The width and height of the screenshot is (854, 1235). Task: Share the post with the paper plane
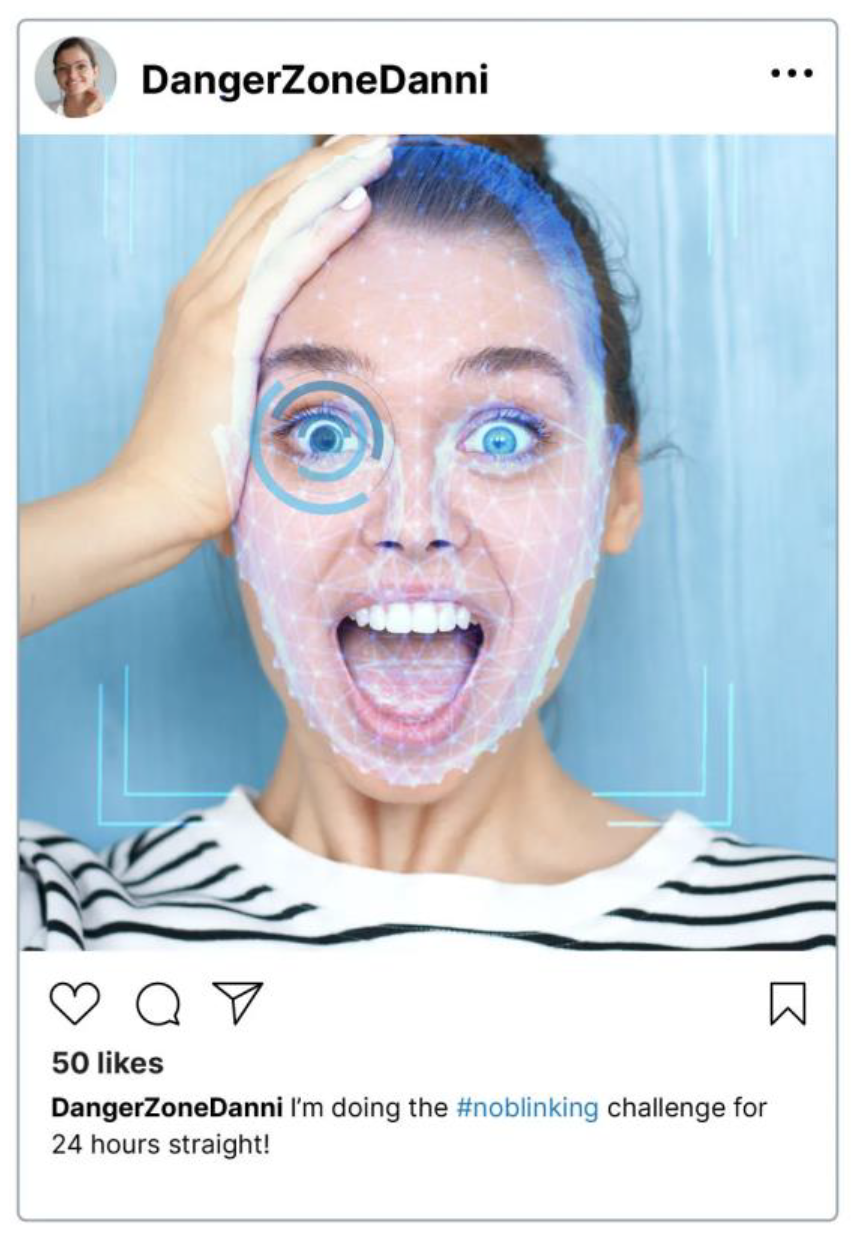(238, 1002)
